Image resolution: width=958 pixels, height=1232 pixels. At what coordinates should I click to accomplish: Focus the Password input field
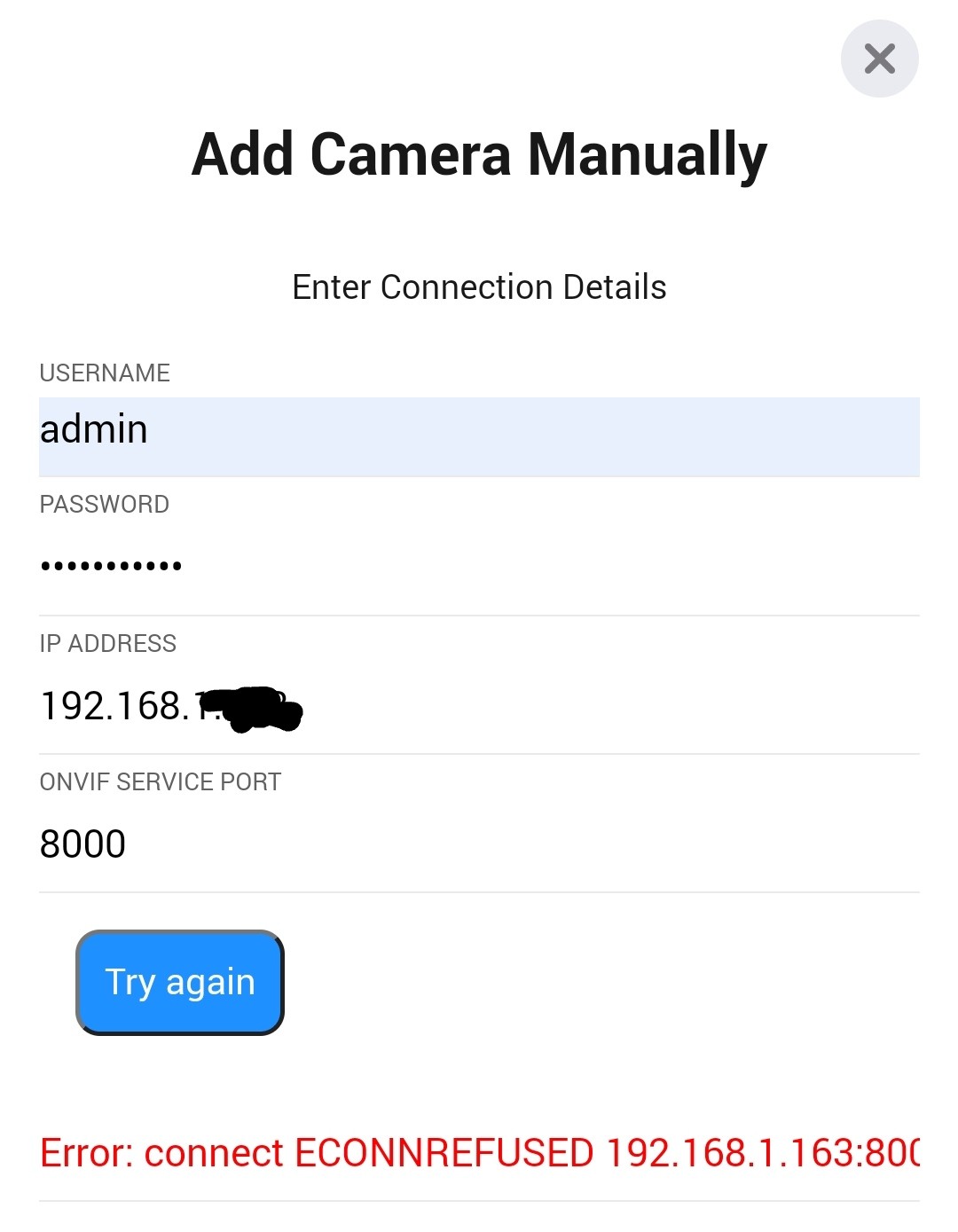click(479, 566)
